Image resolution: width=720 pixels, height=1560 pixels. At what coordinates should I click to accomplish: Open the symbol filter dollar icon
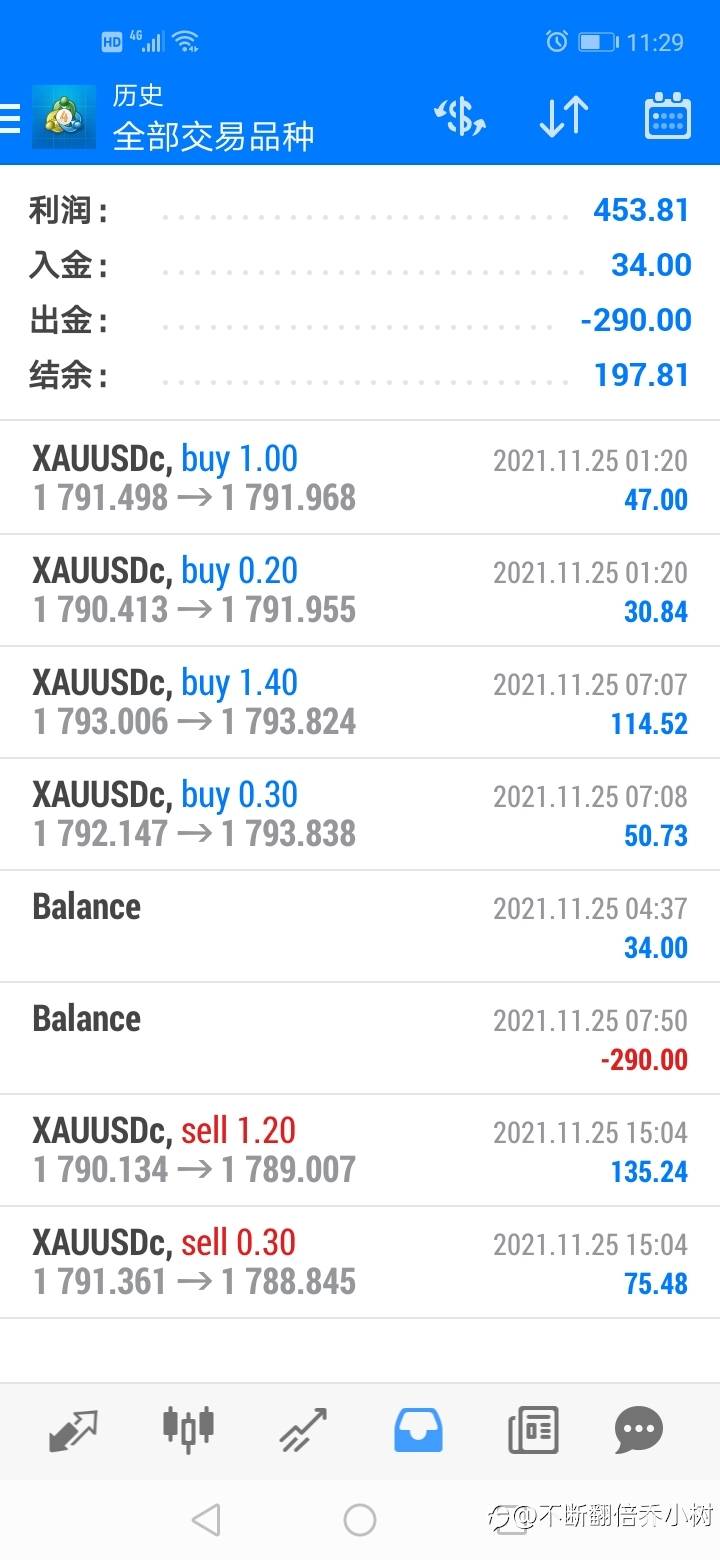pyautogui.click(x=460, y=118)
